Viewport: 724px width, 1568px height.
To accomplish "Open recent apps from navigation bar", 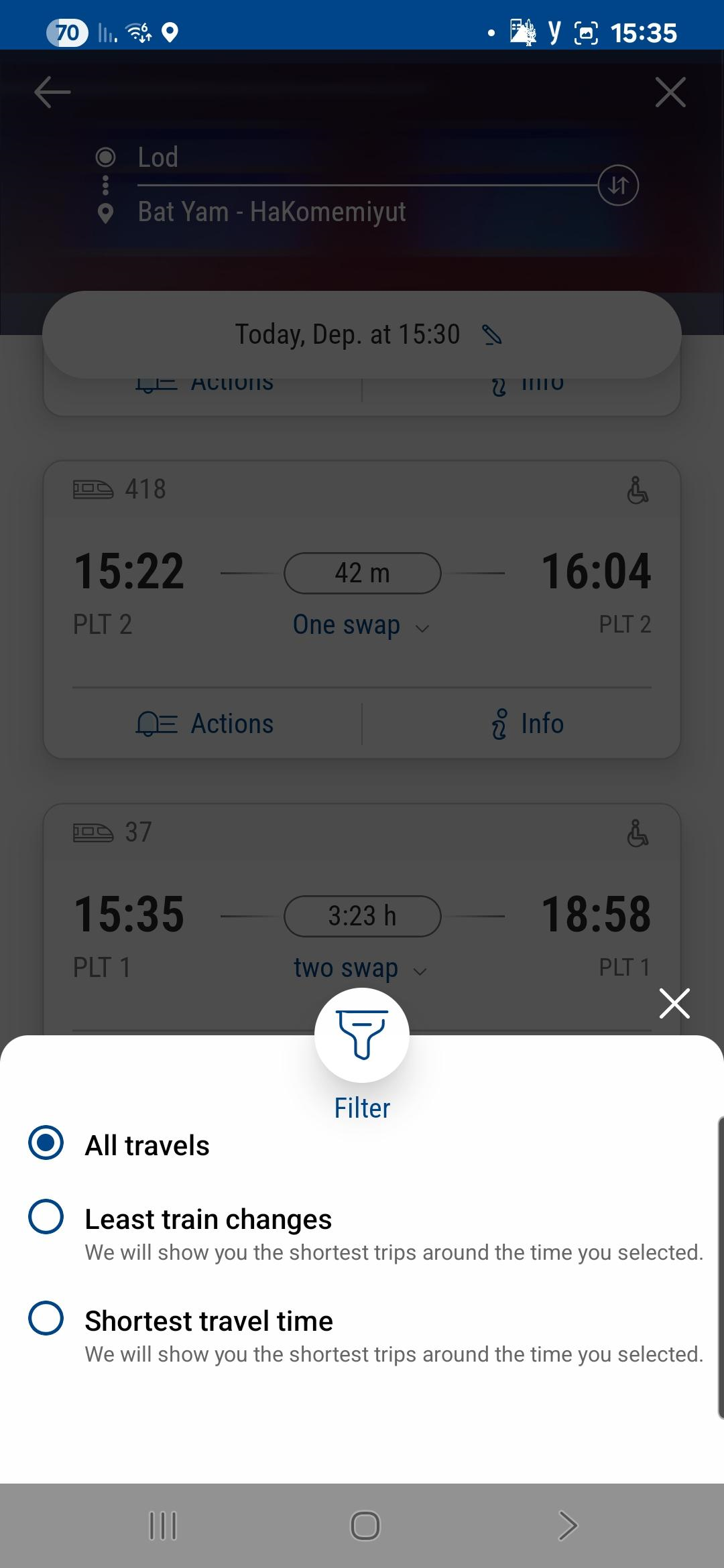I will [x=162, y=1526].
